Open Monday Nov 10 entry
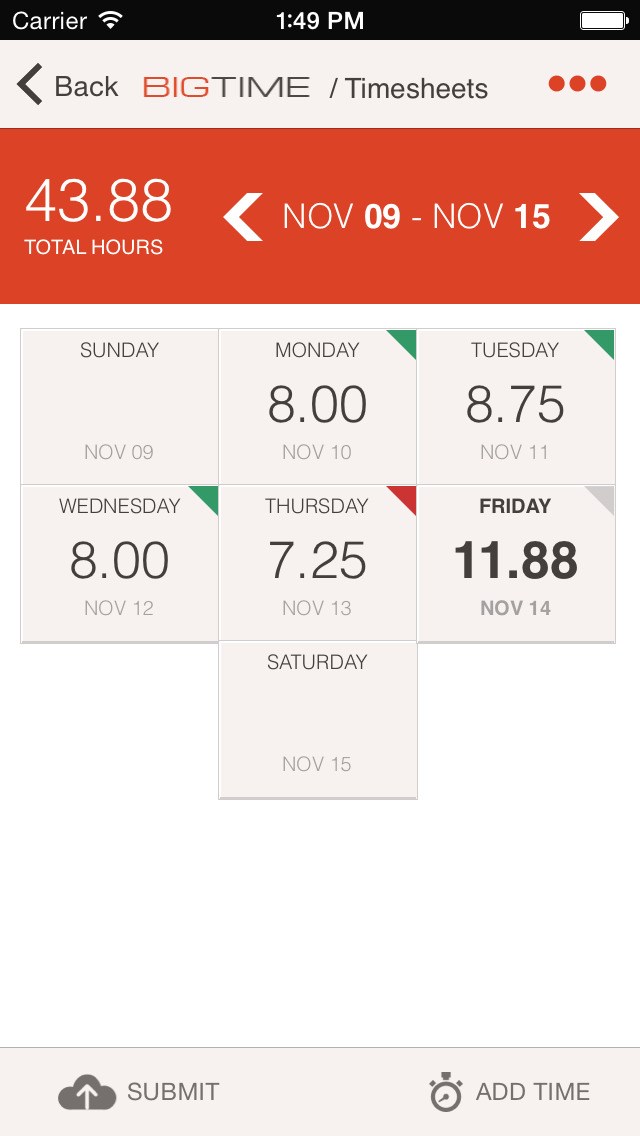Screen dimensions: 640x1136 tap(317, 406)
